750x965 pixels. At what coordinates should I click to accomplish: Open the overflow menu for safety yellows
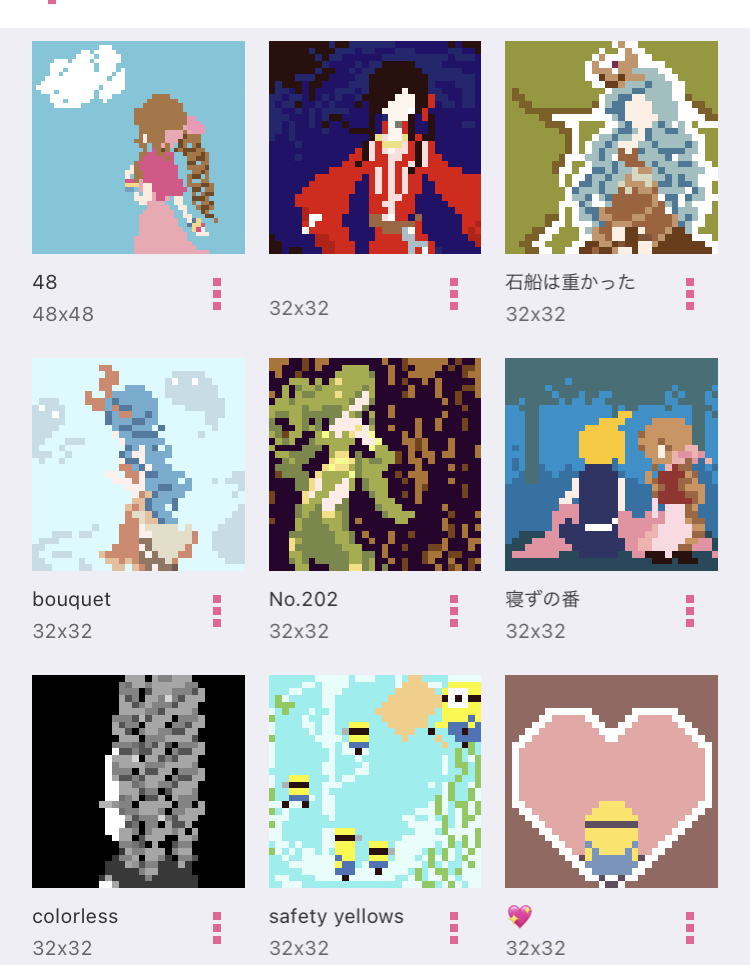pos(454,928)
